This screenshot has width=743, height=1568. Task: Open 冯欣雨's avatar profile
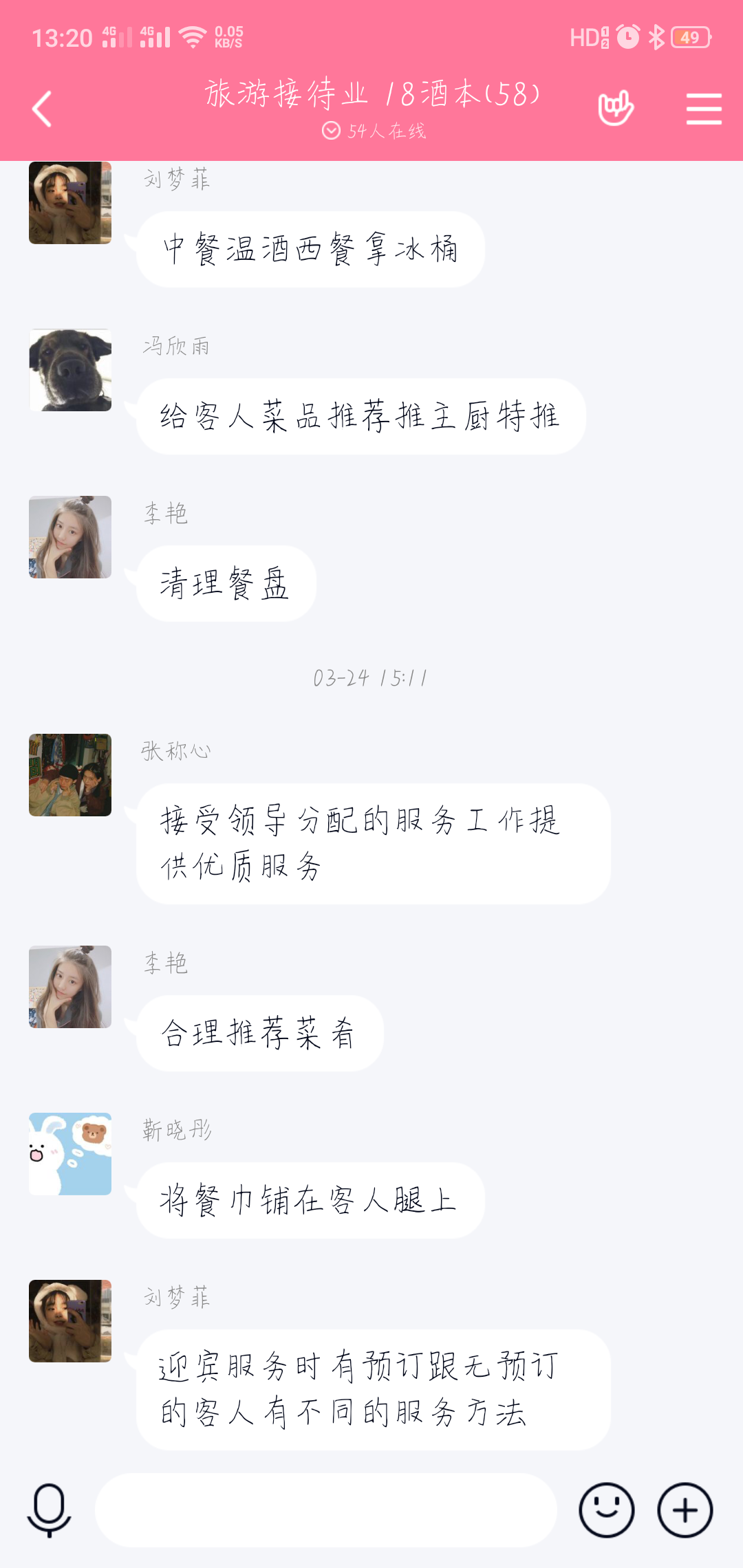click(x=70, y=370)
